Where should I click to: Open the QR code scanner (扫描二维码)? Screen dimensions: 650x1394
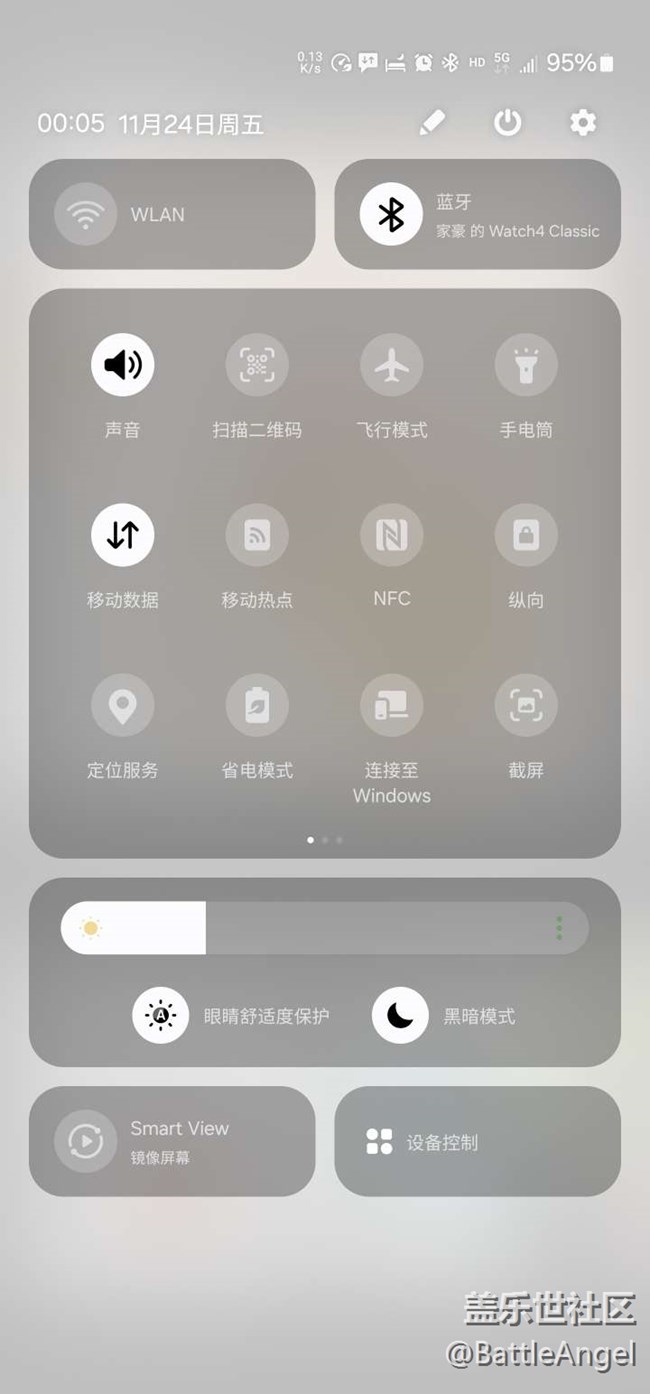[x=257, y=366]
